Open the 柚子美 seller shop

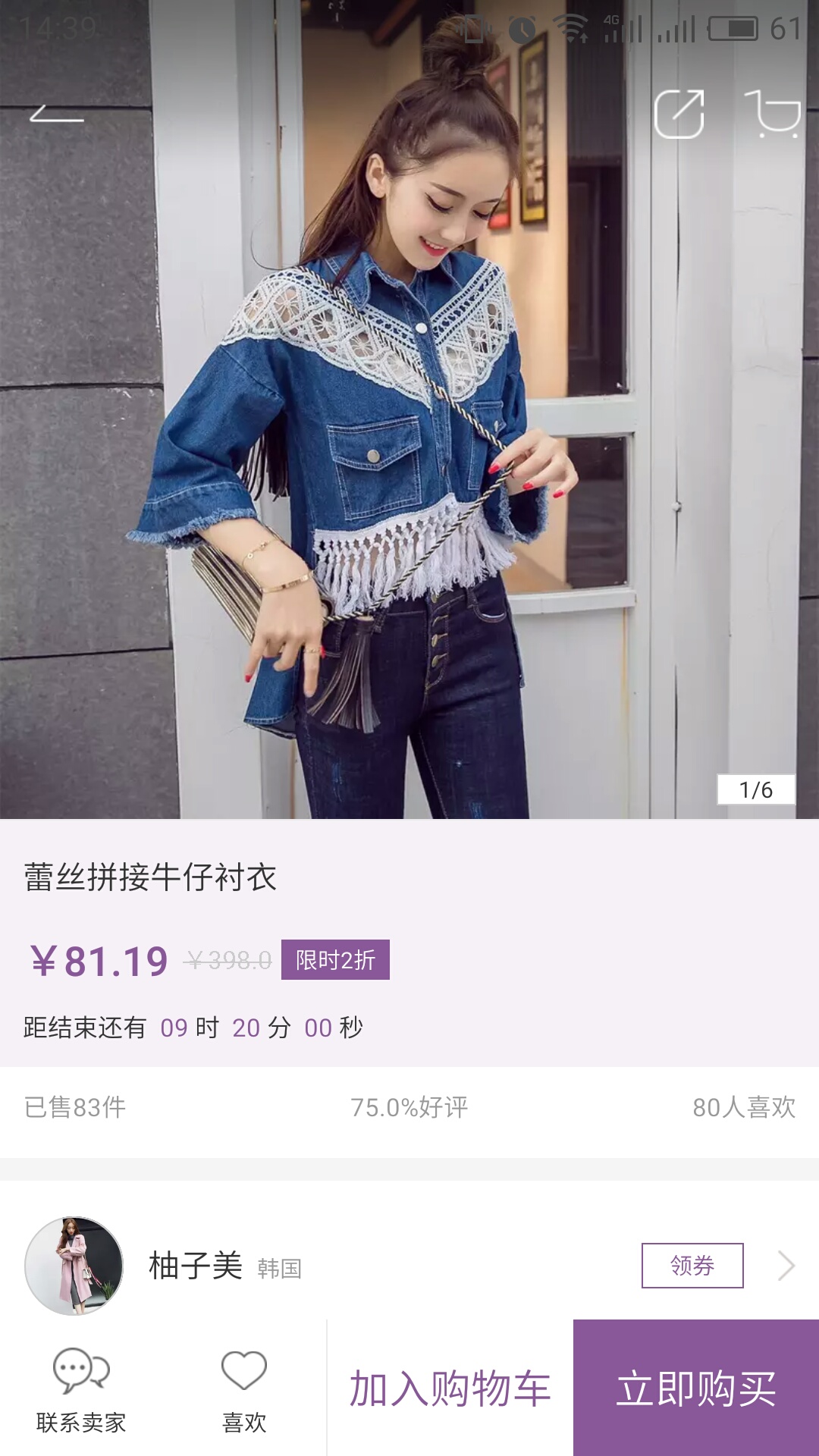195,1265
